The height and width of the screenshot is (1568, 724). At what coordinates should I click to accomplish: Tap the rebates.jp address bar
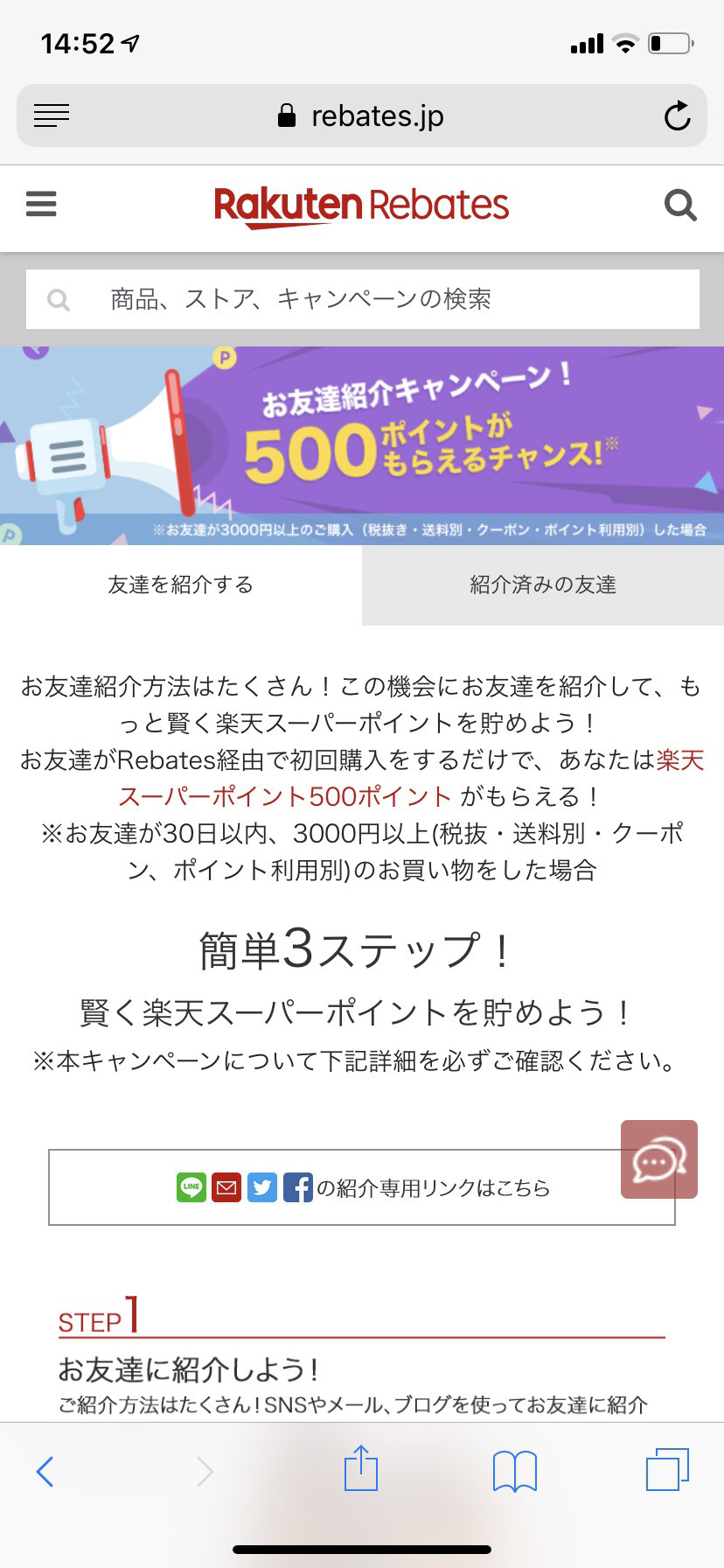pyautogui.click(x=362, y=115)
